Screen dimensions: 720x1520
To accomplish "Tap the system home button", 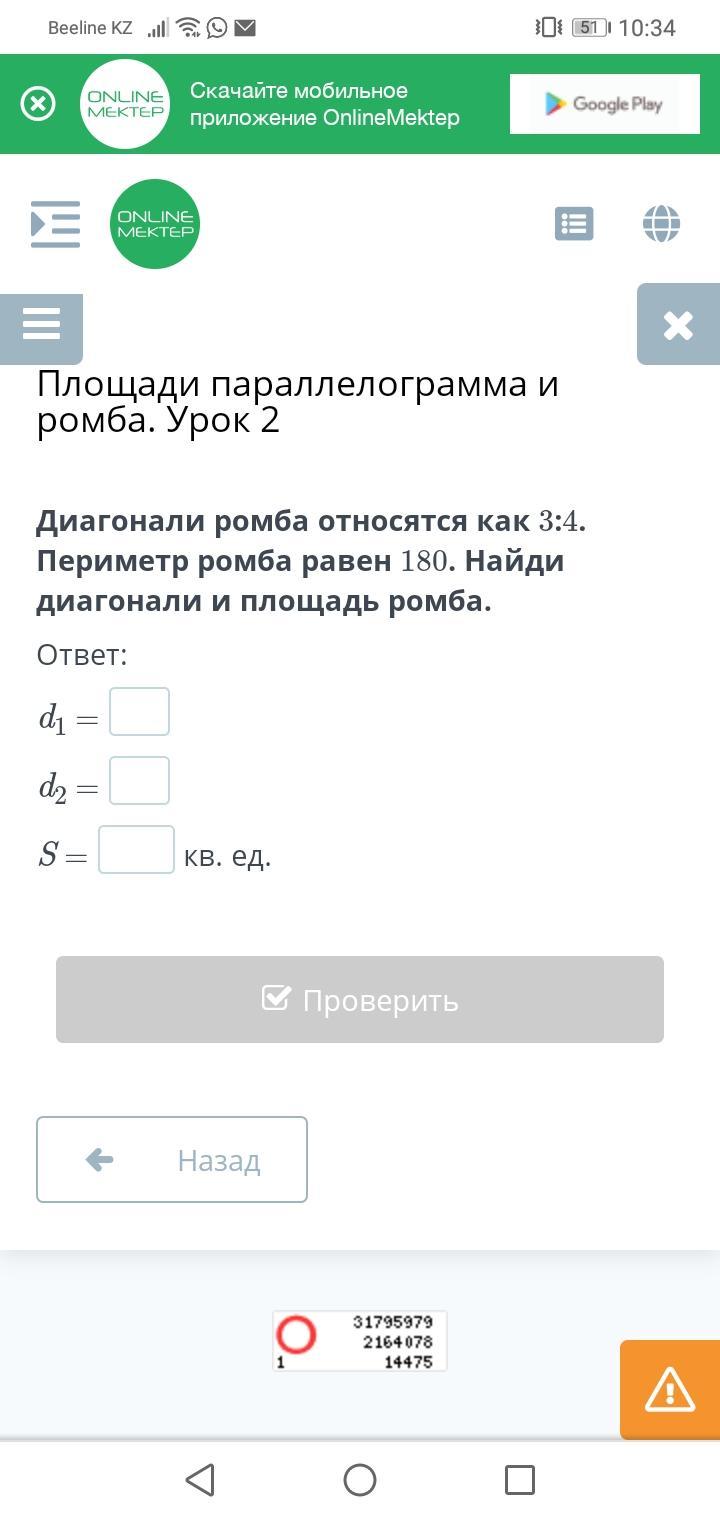I will tap(360, 1480).
